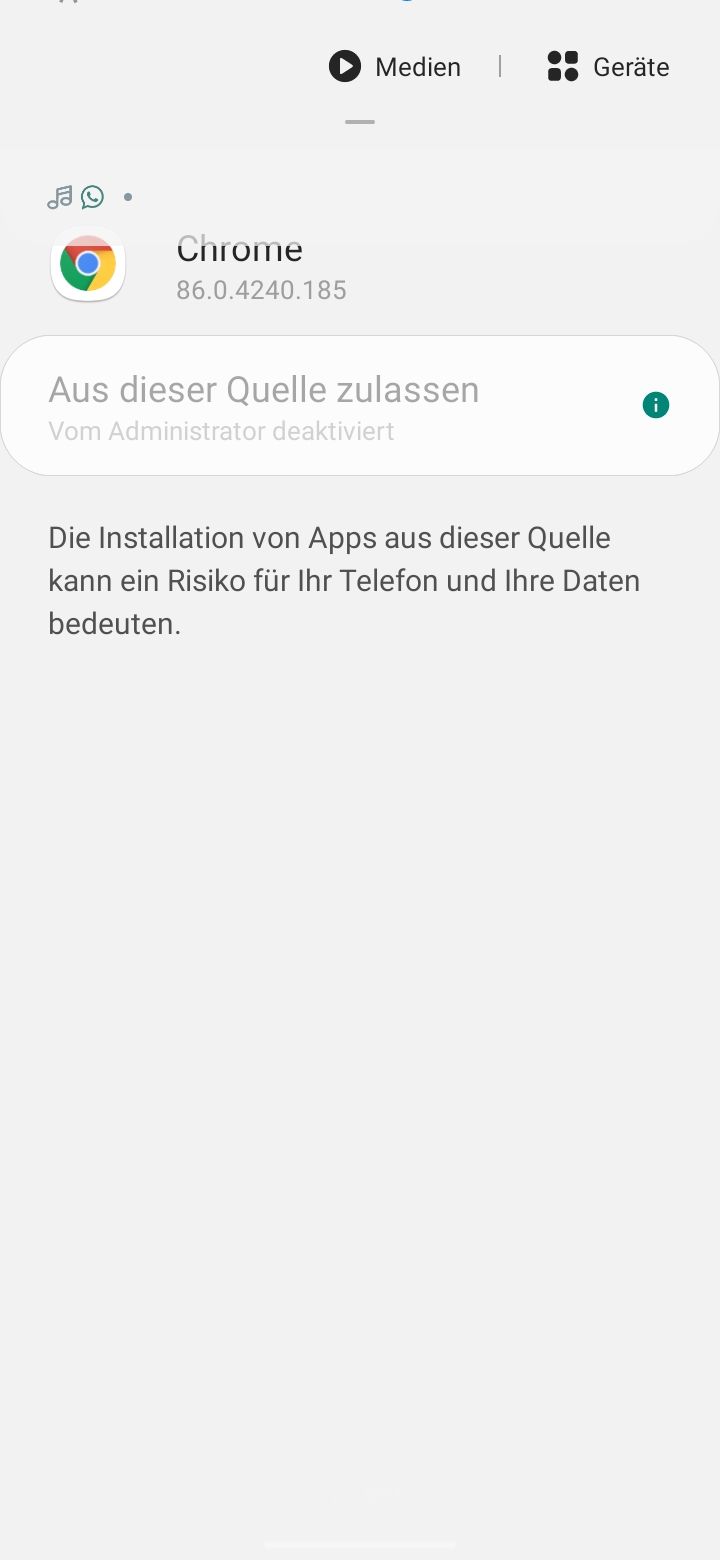
Task: Open the Medien panel
Action: (x=395, y=67)
